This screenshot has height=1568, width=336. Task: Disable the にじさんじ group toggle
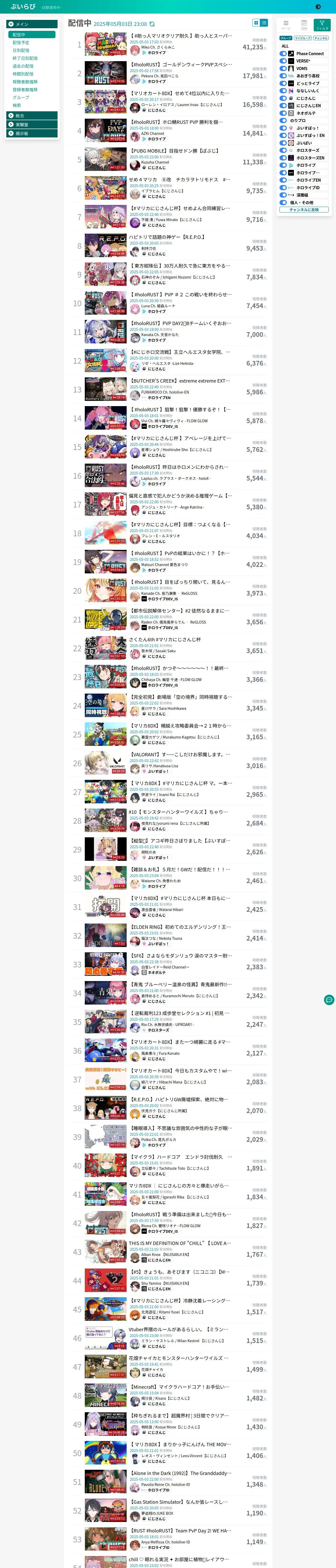click(x=283, y=98)
